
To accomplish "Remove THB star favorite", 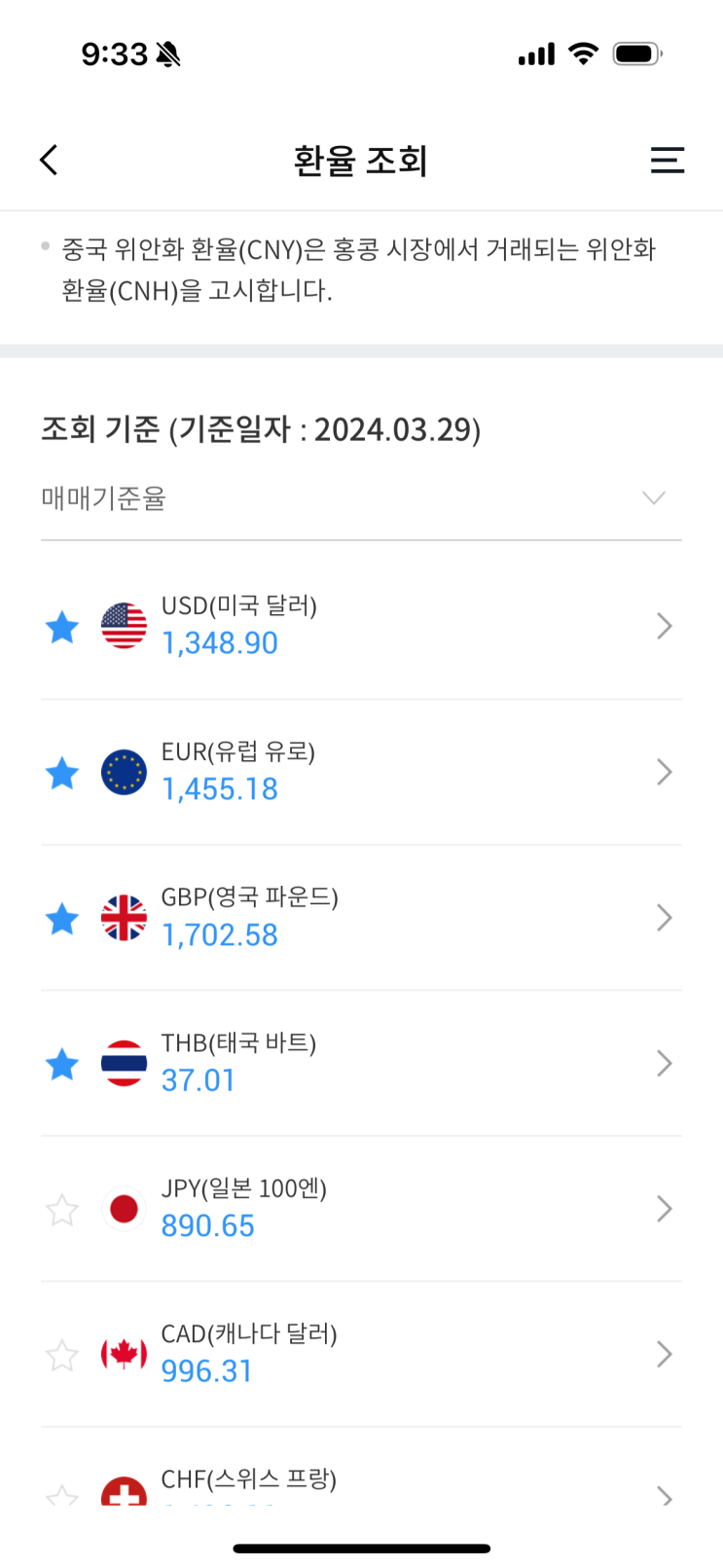I will 62,1064.
